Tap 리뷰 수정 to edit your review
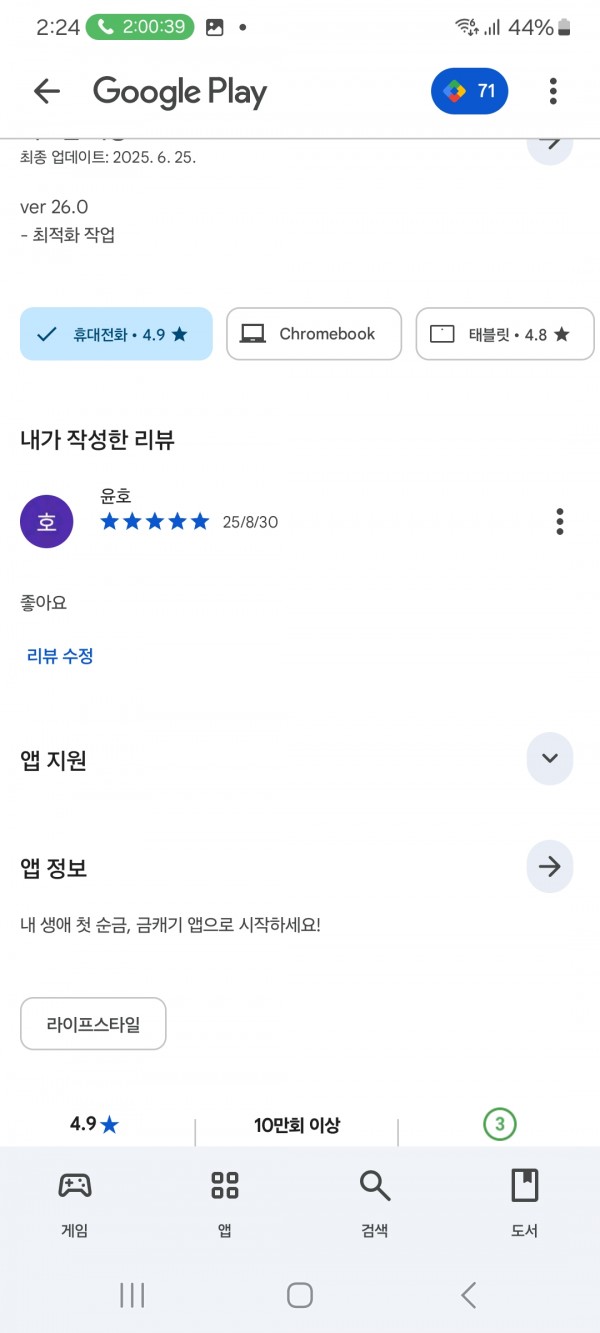 tap(60, 656)
